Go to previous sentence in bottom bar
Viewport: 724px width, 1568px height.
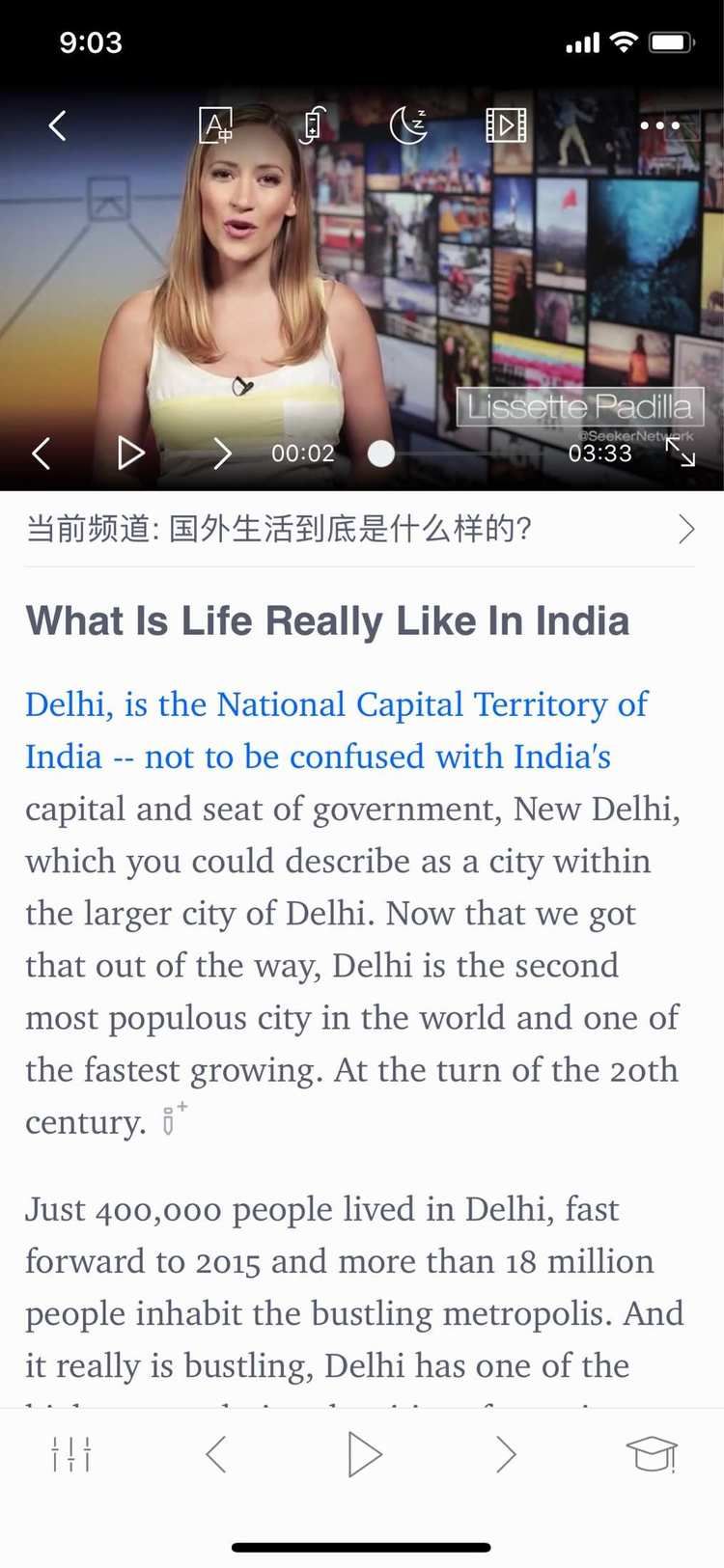coord(216,1454)
